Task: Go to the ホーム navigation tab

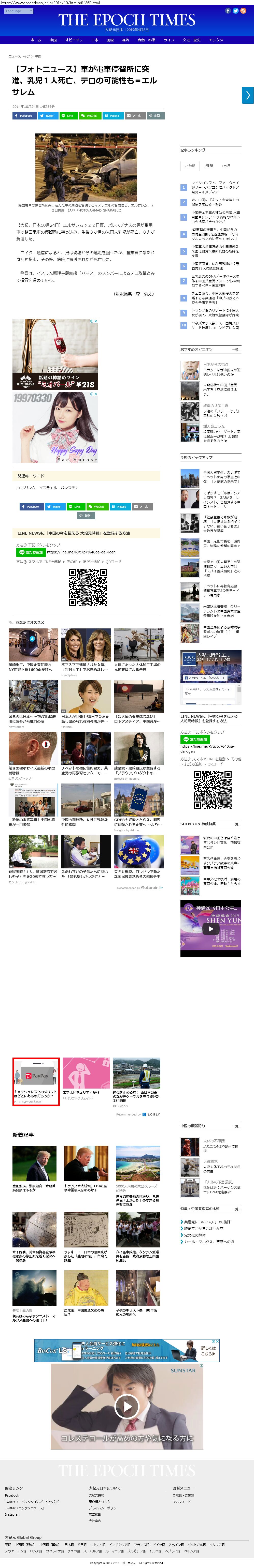Action: (36, 40)
